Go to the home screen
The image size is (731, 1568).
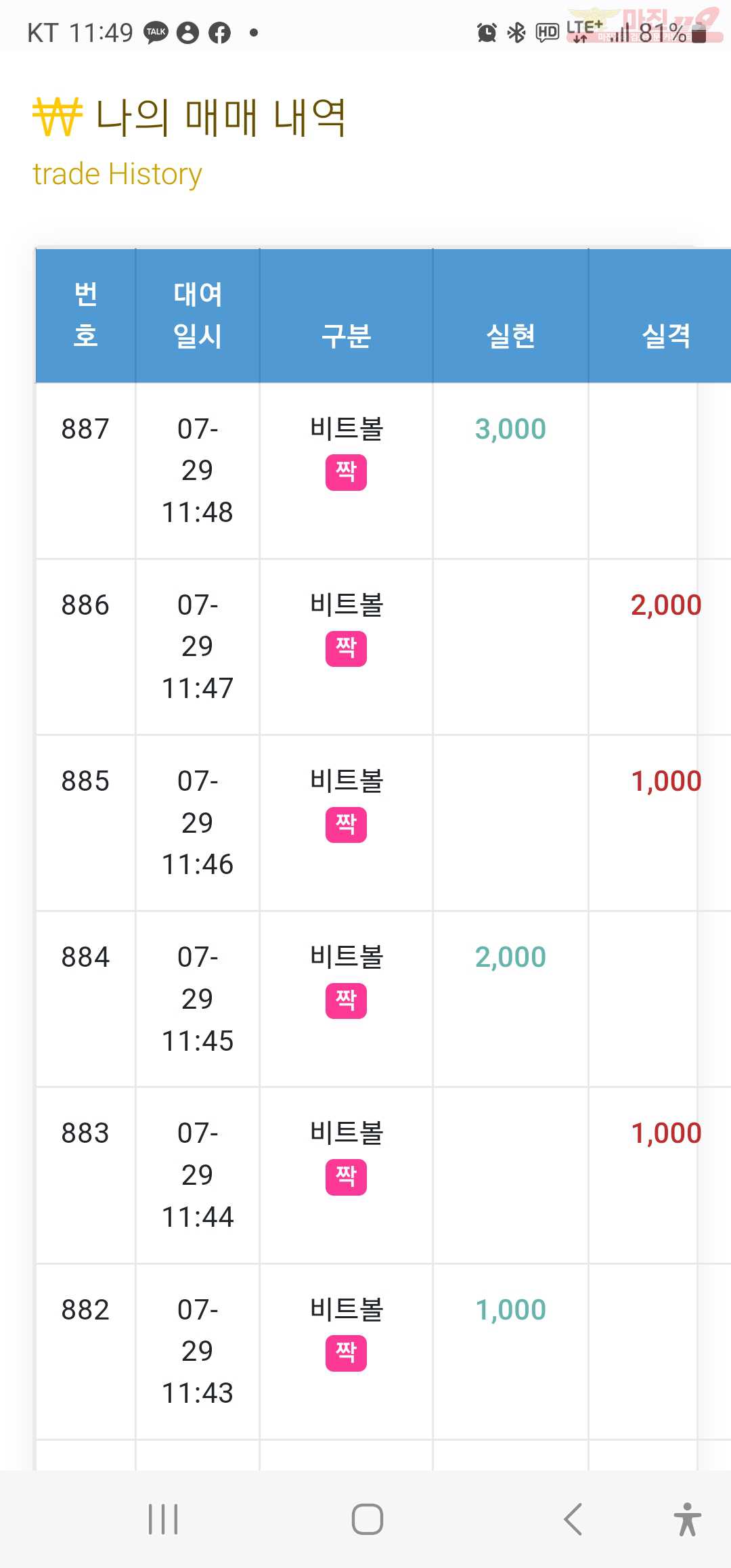pos(367,1519)
